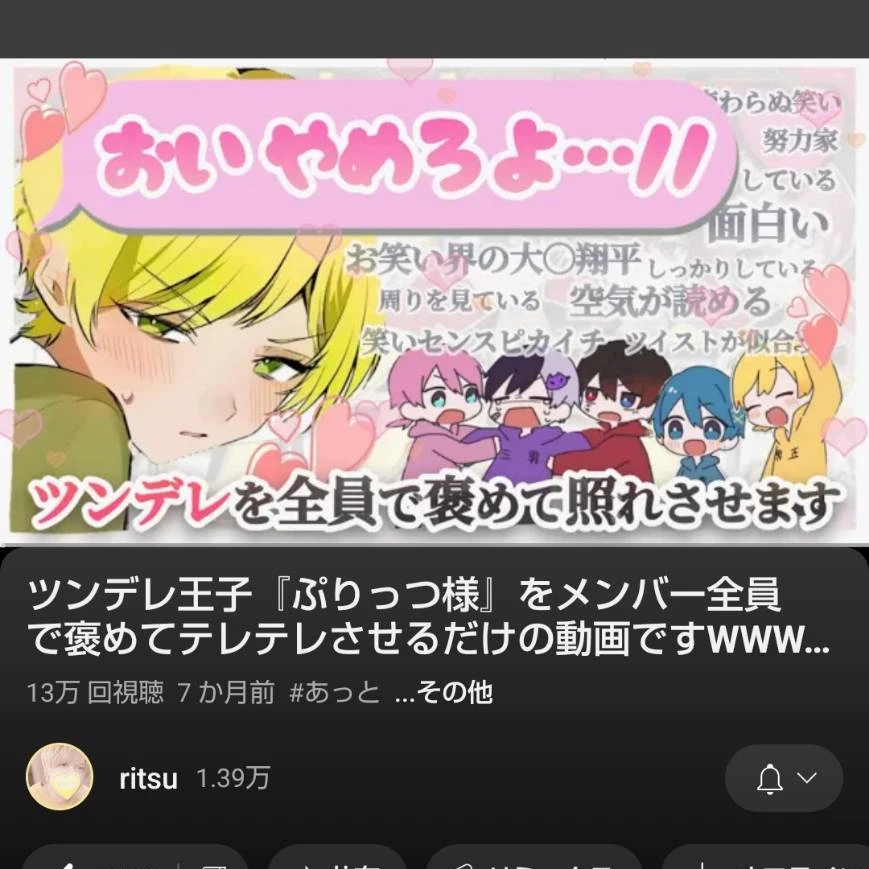869x869 pixels.
Task: Open the ritsu channel name
Action: coord(147,778)
